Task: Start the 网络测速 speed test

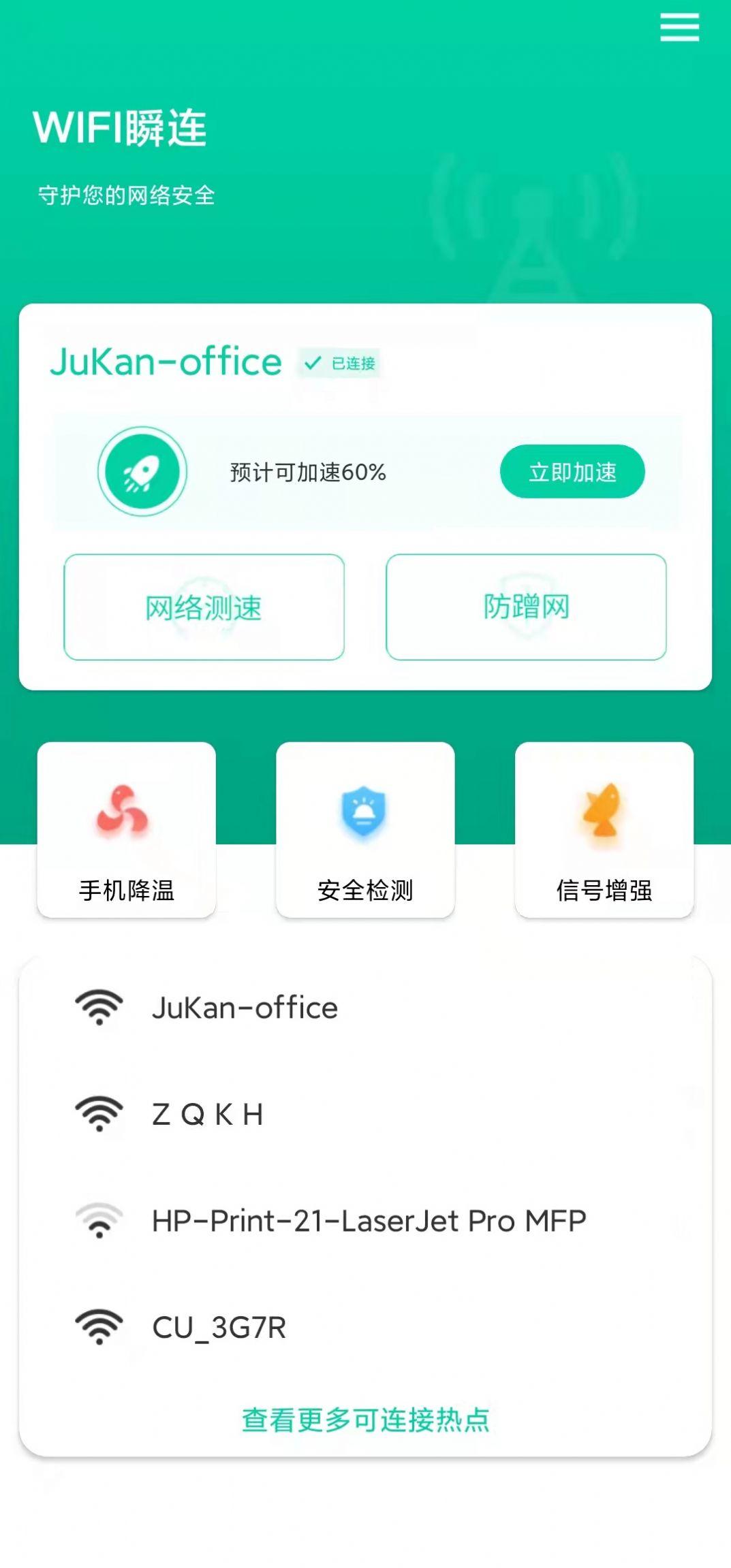Action: (204, 607)
